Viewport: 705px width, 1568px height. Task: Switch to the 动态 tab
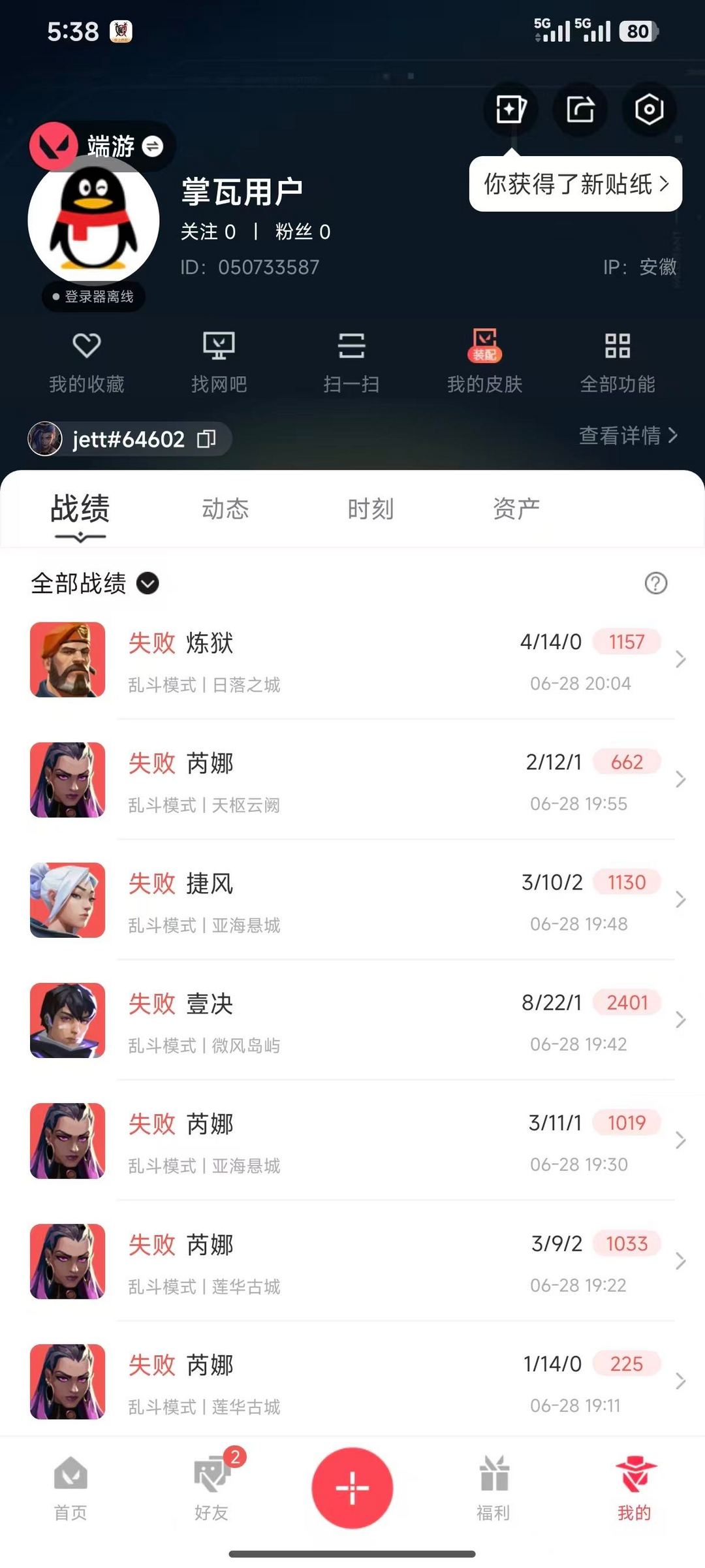[225, 509]
